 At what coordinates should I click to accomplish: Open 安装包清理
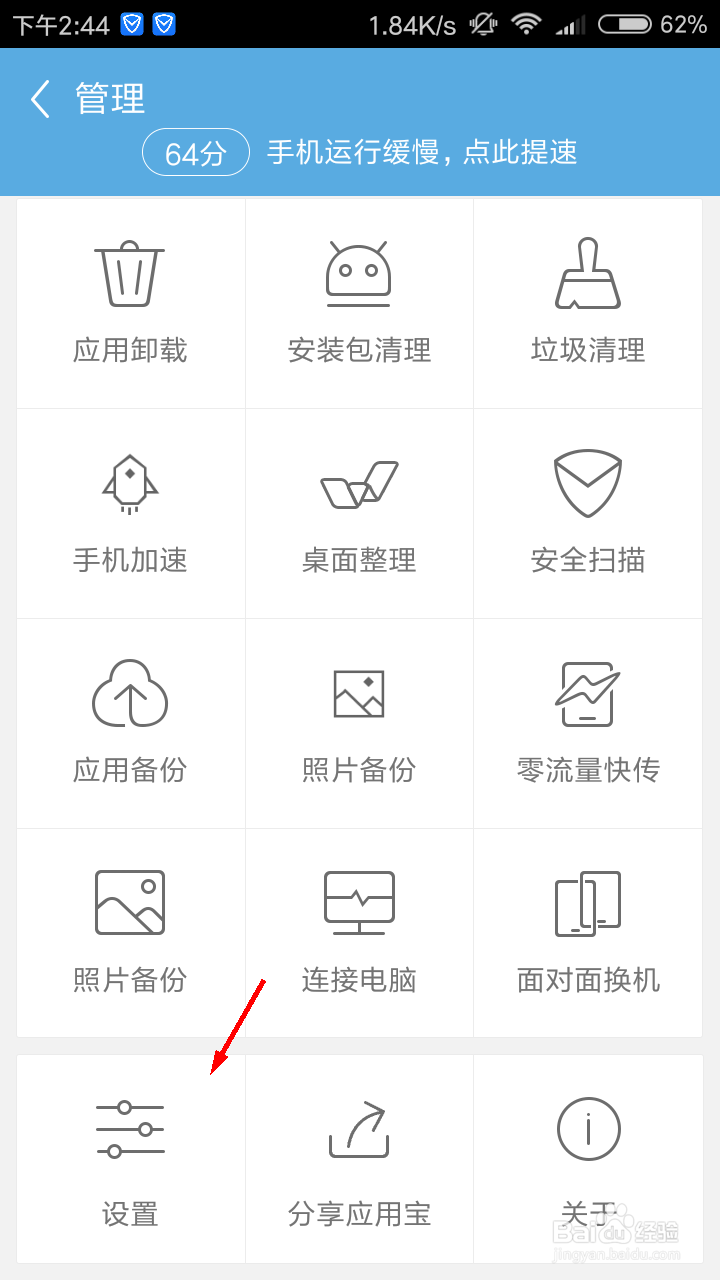359,303
